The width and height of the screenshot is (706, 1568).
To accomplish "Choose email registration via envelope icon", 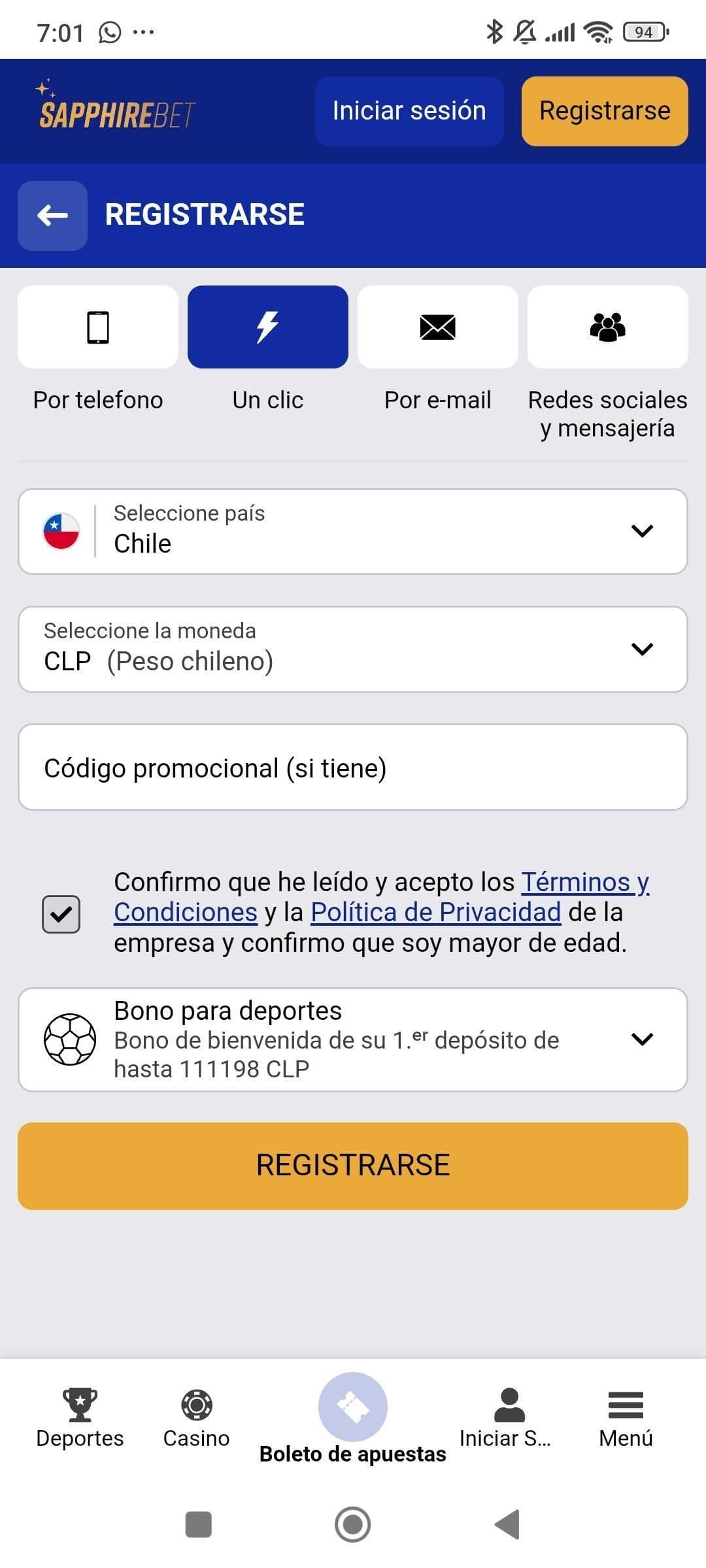I will tap(437, 327).
